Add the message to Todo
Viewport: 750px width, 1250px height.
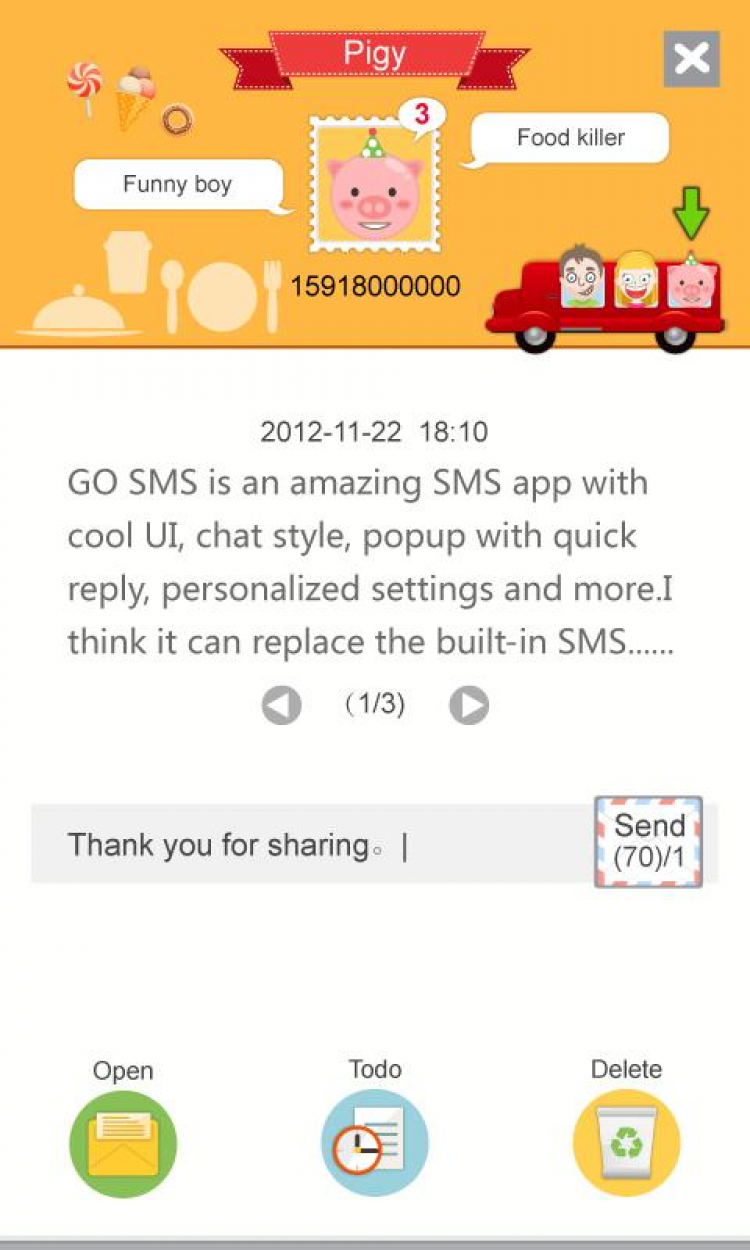tap(374, 1142)
